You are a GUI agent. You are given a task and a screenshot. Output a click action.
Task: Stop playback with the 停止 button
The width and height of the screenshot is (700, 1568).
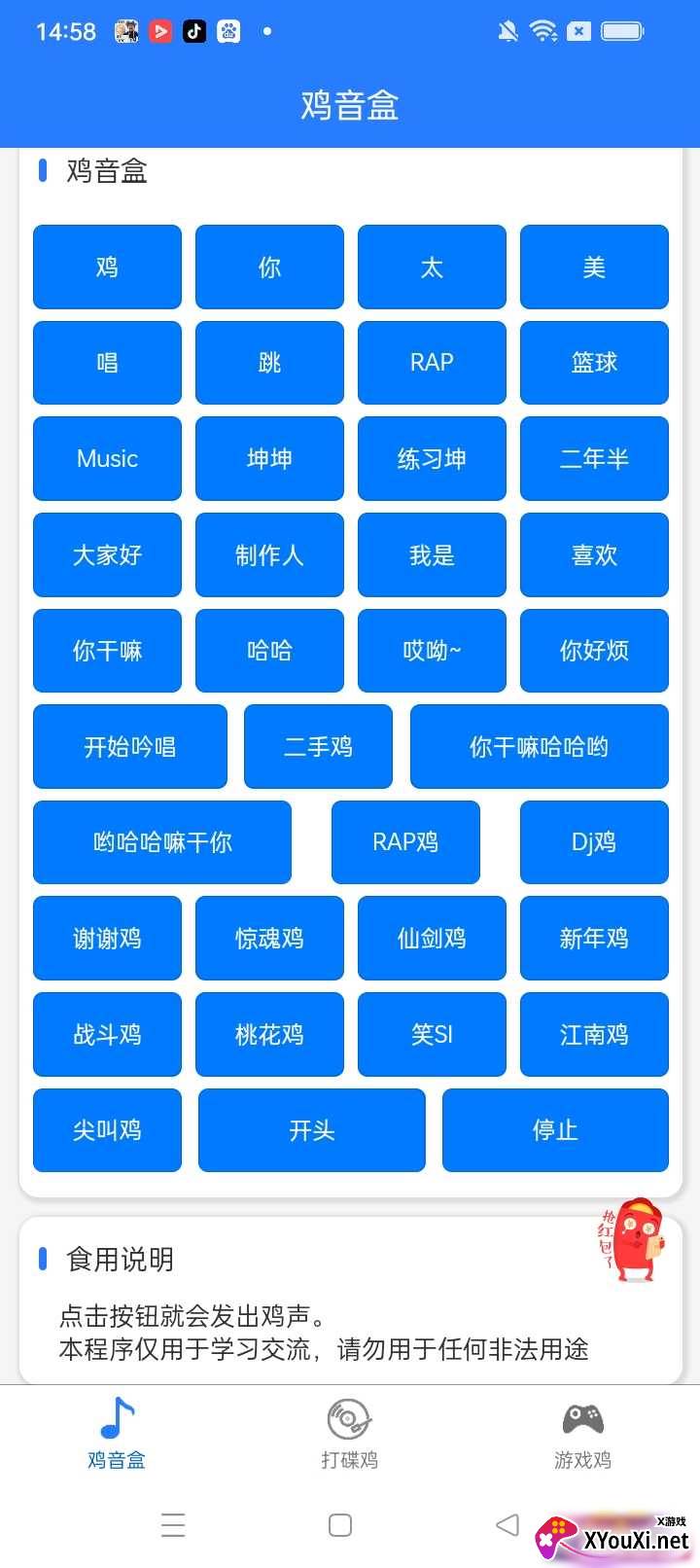(x=555, y=1130)
